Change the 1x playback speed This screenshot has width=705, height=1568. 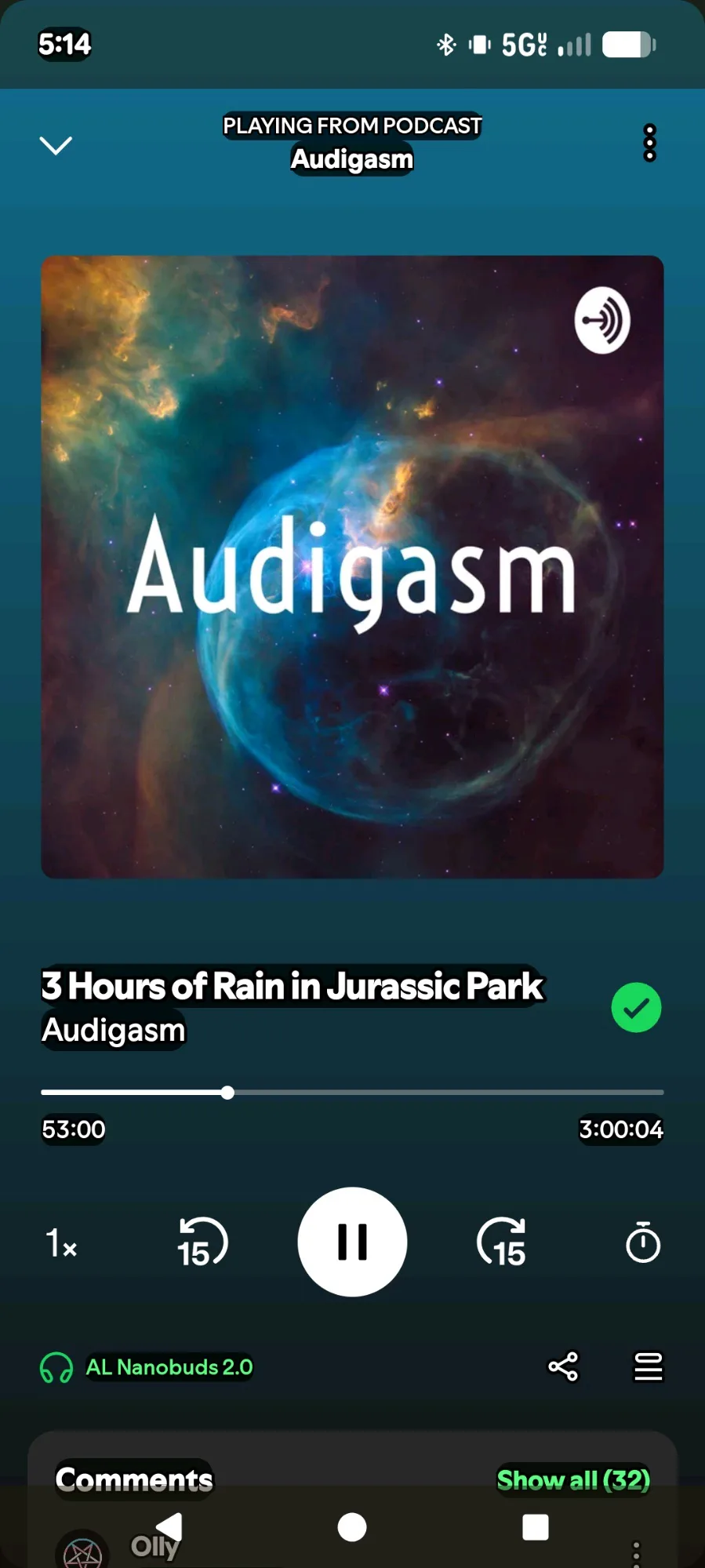click(61, 1243)
